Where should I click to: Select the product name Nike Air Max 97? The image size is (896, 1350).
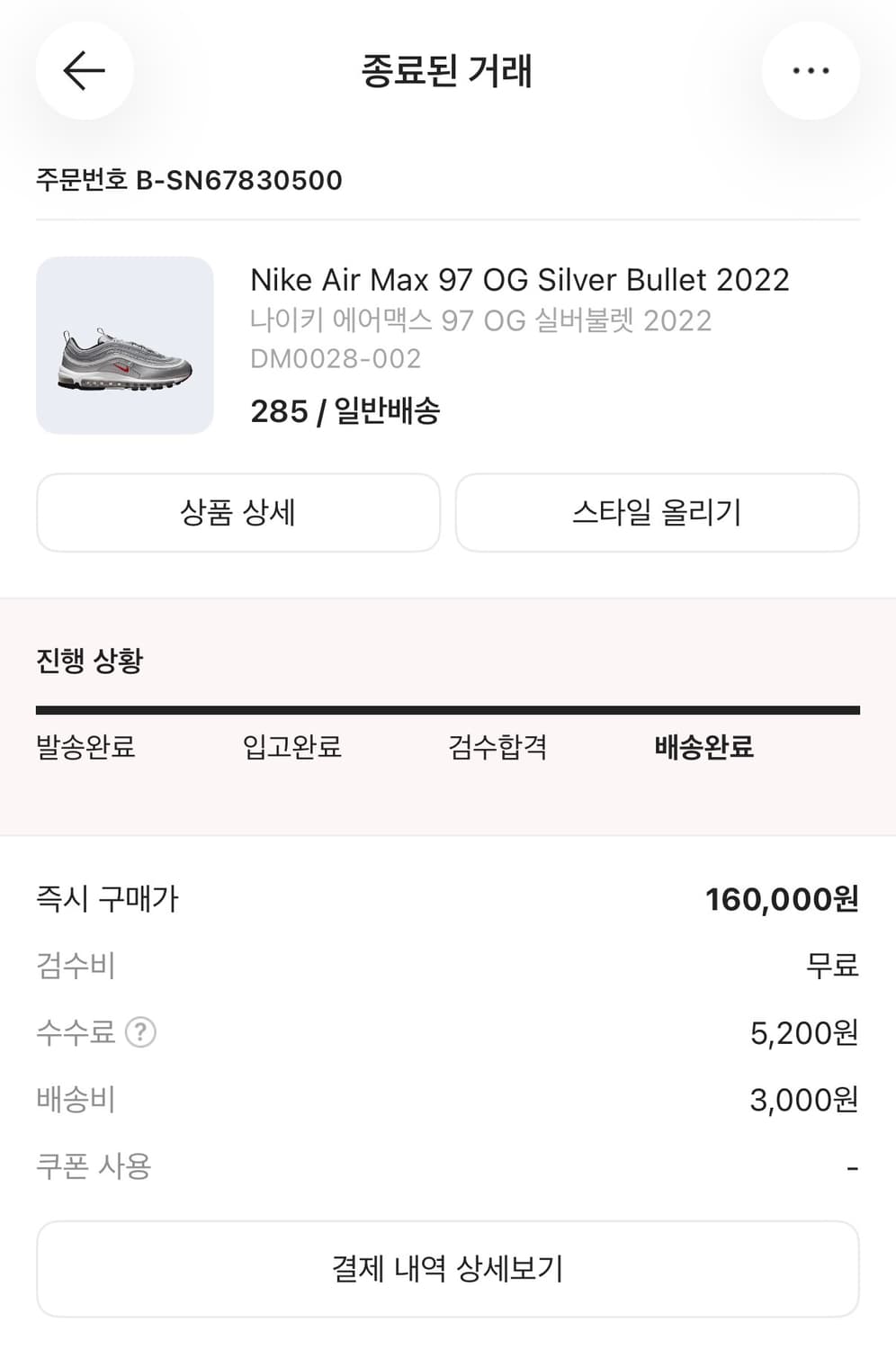click(520, 280)
